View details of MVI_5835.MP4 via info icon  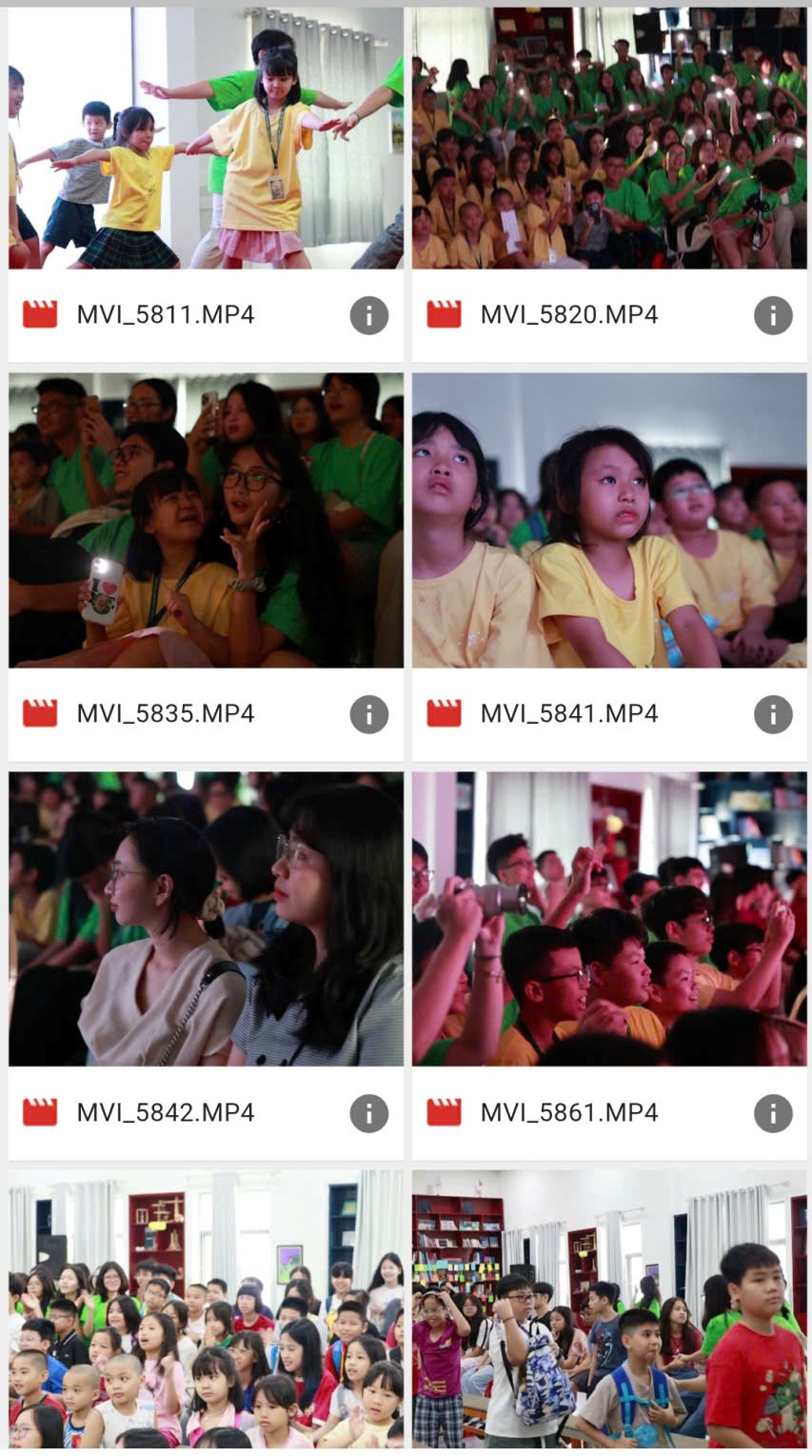point(369,714)
